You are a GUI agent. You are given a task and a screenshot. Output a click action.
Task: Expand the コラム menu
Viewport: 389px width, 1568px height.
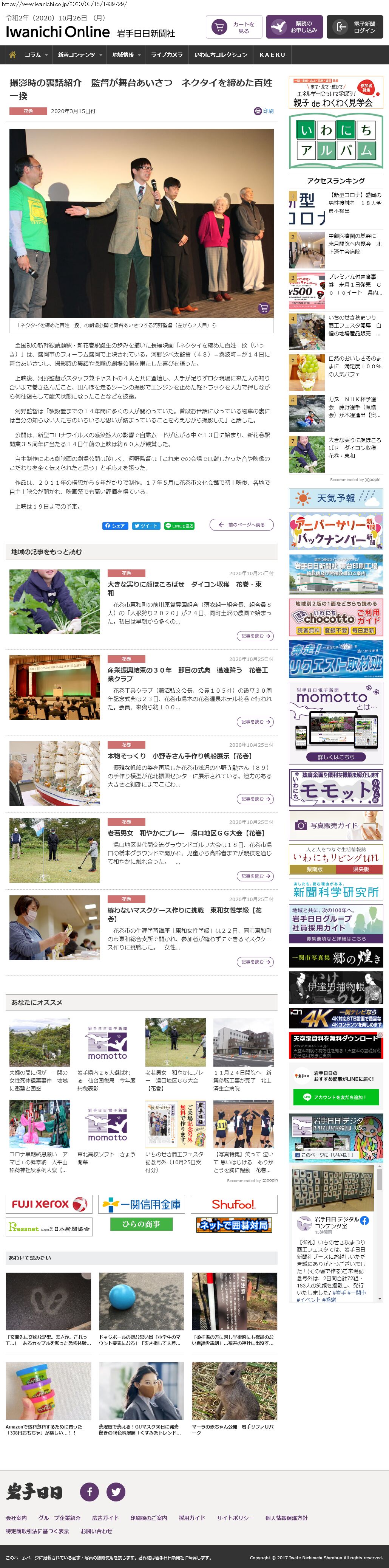click(x=37, y=55)
